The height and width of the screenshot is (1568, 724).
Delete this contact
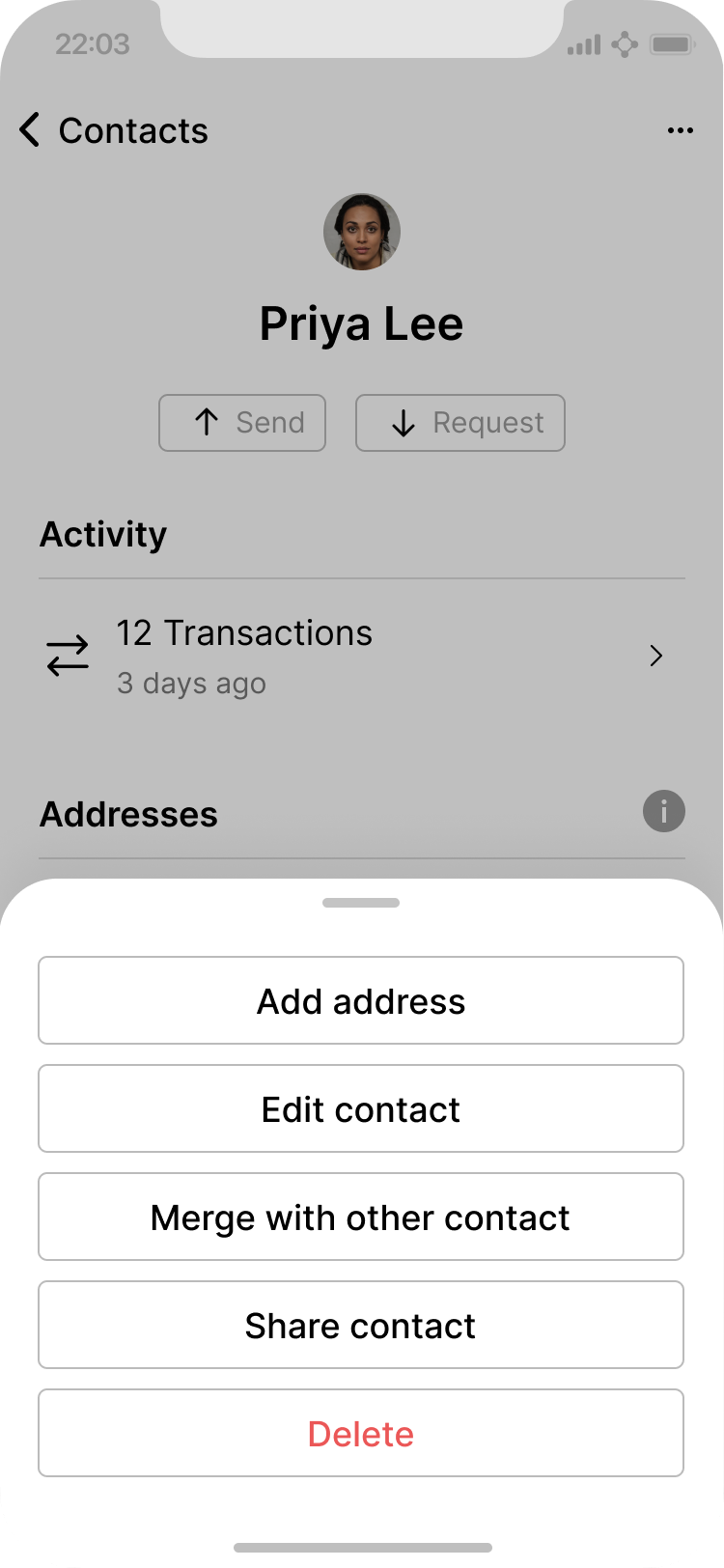pos(361,1433)
